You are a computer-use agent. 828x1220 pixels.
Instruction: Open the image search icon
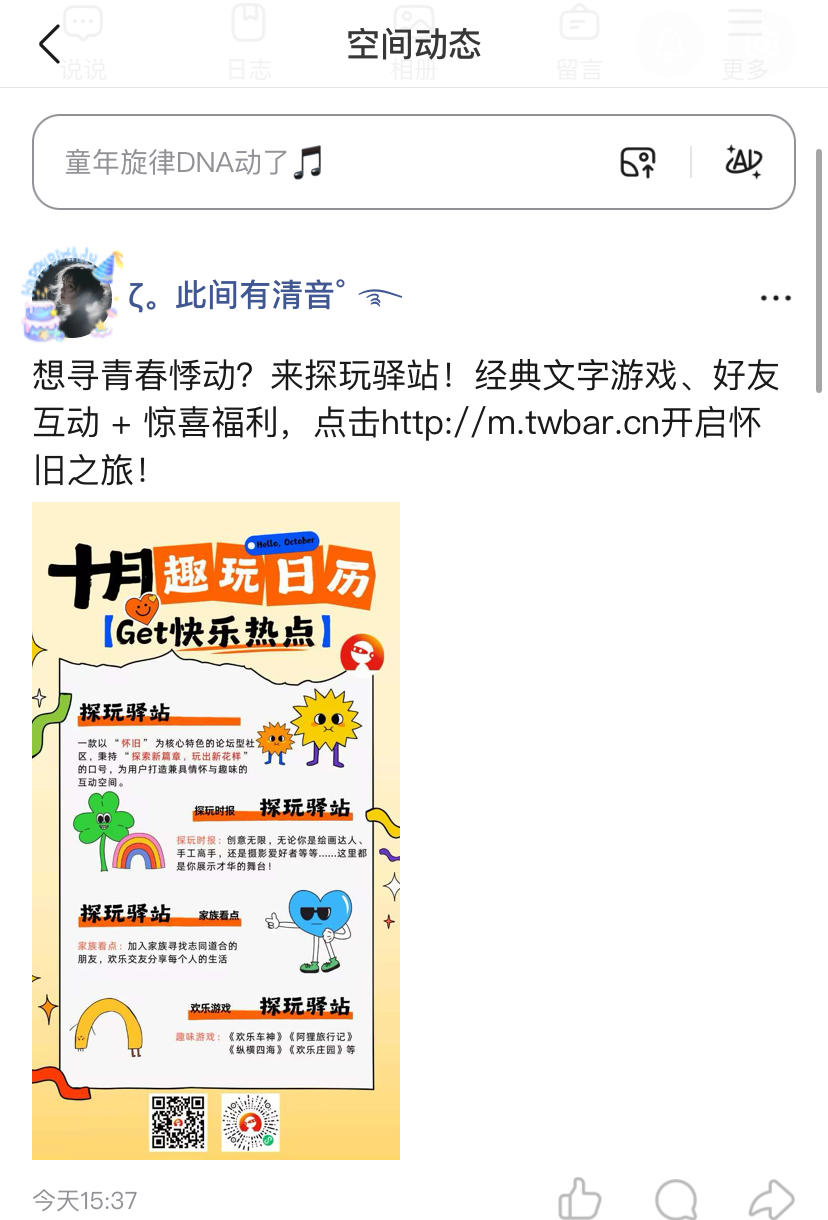(x=638, y=162)
